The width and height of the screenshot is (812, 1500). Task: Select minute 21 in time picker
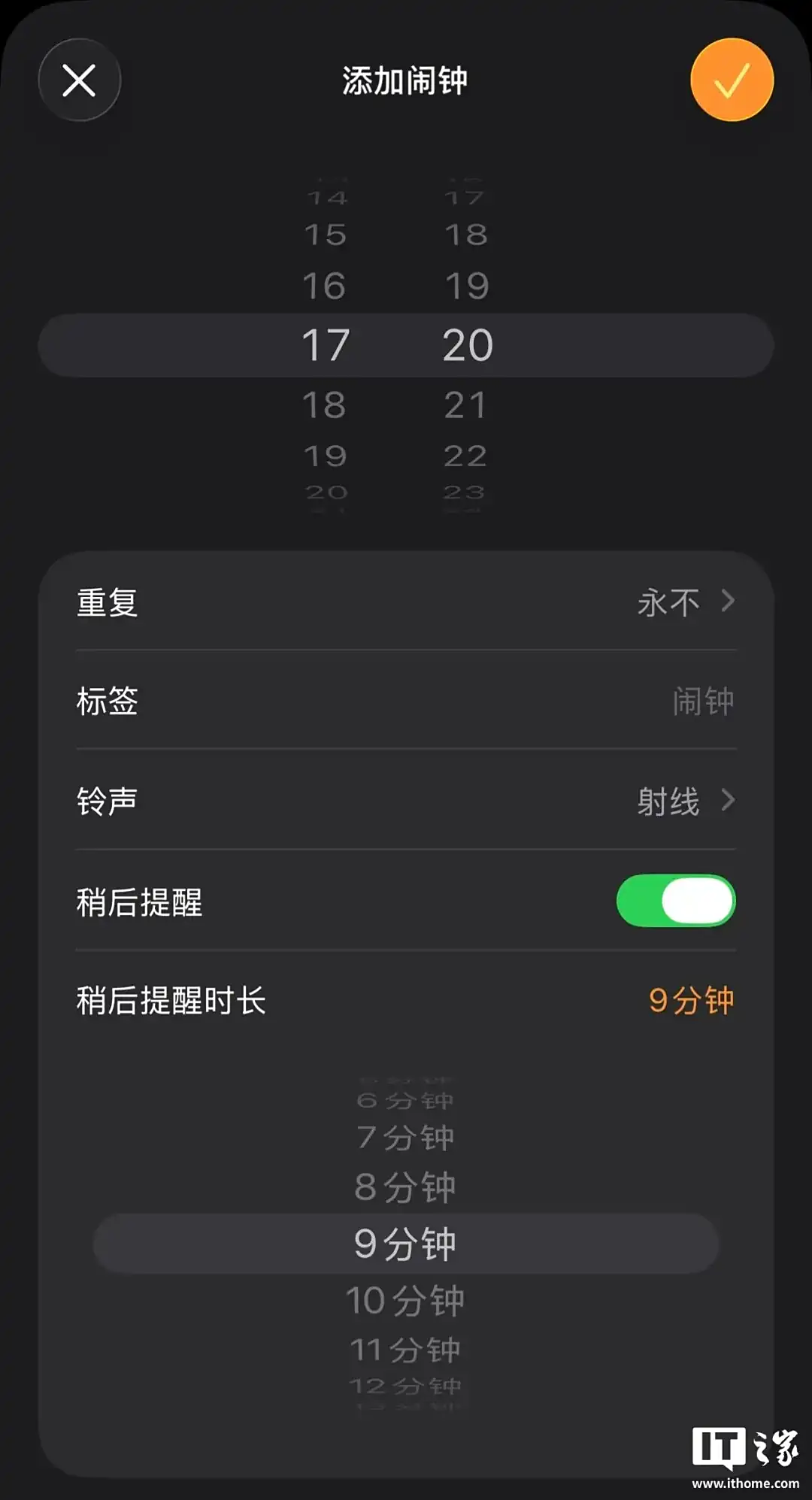coord(465,405)
